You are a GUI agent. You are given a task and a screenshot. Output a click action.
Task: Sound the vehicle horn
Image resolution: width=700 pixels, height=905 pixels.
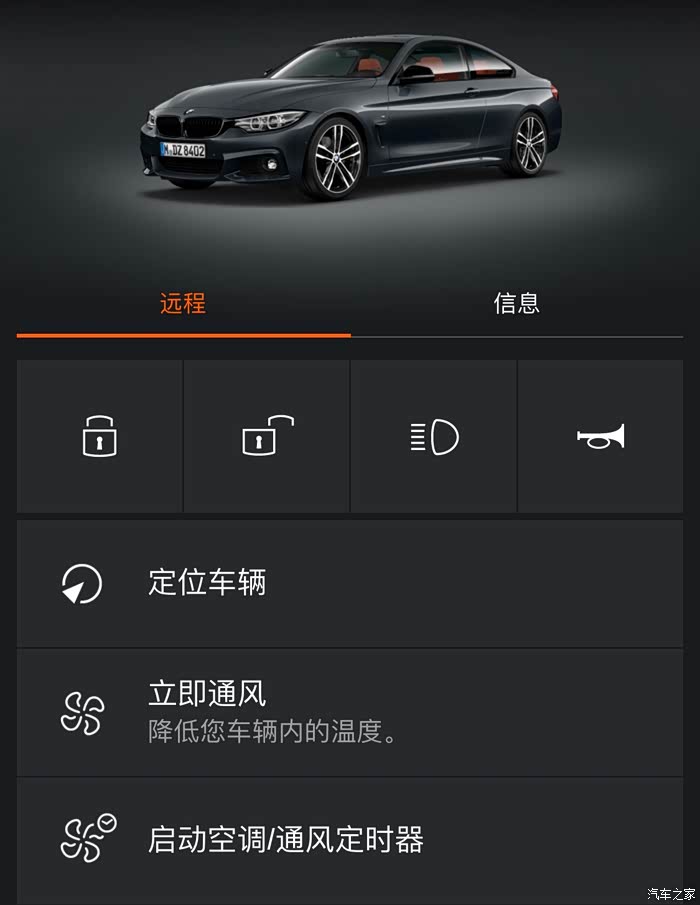(x=600, y=437)
